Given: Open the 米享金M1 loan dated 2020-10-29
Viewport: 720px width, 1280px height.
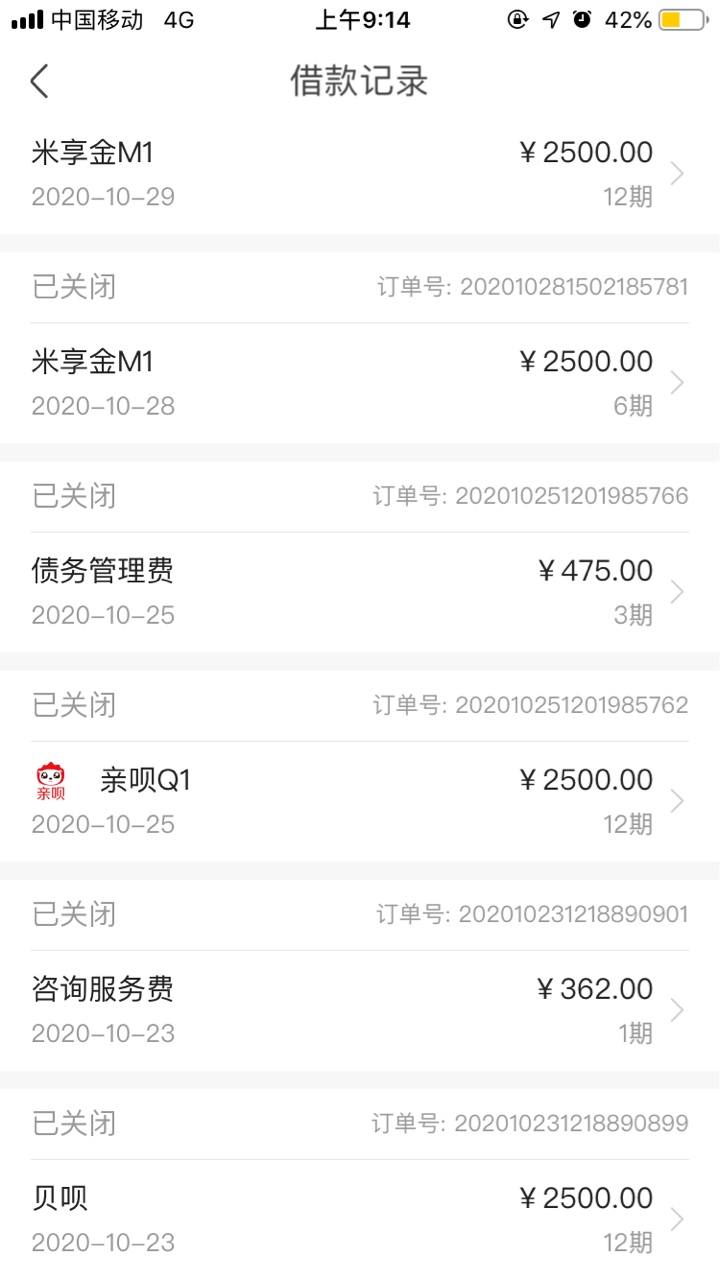Looking at the screenshot, I should [x=360, y=174].
